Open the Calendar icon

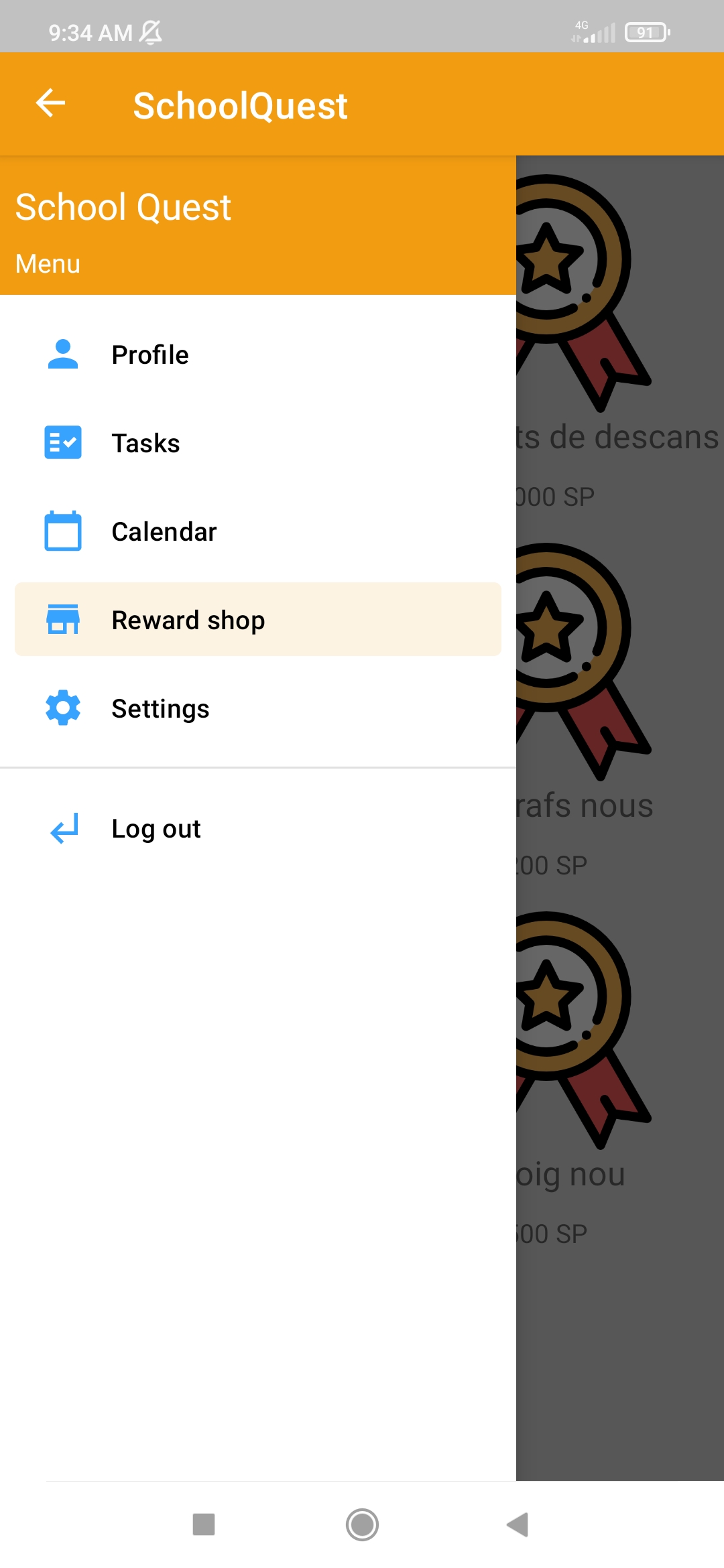[63, 531]
